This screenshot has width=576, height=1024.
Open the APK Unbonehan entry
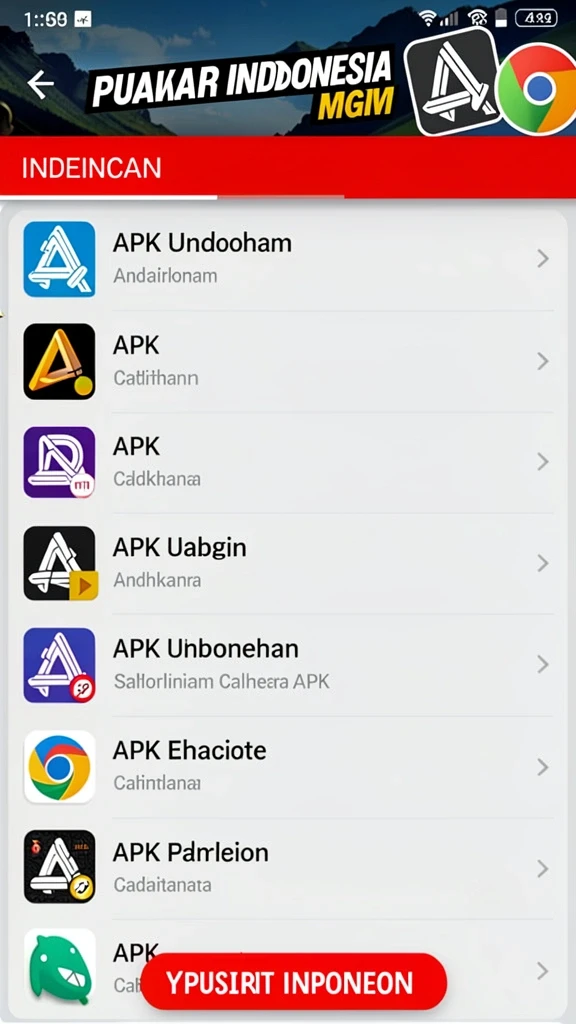tap(288, 665)
